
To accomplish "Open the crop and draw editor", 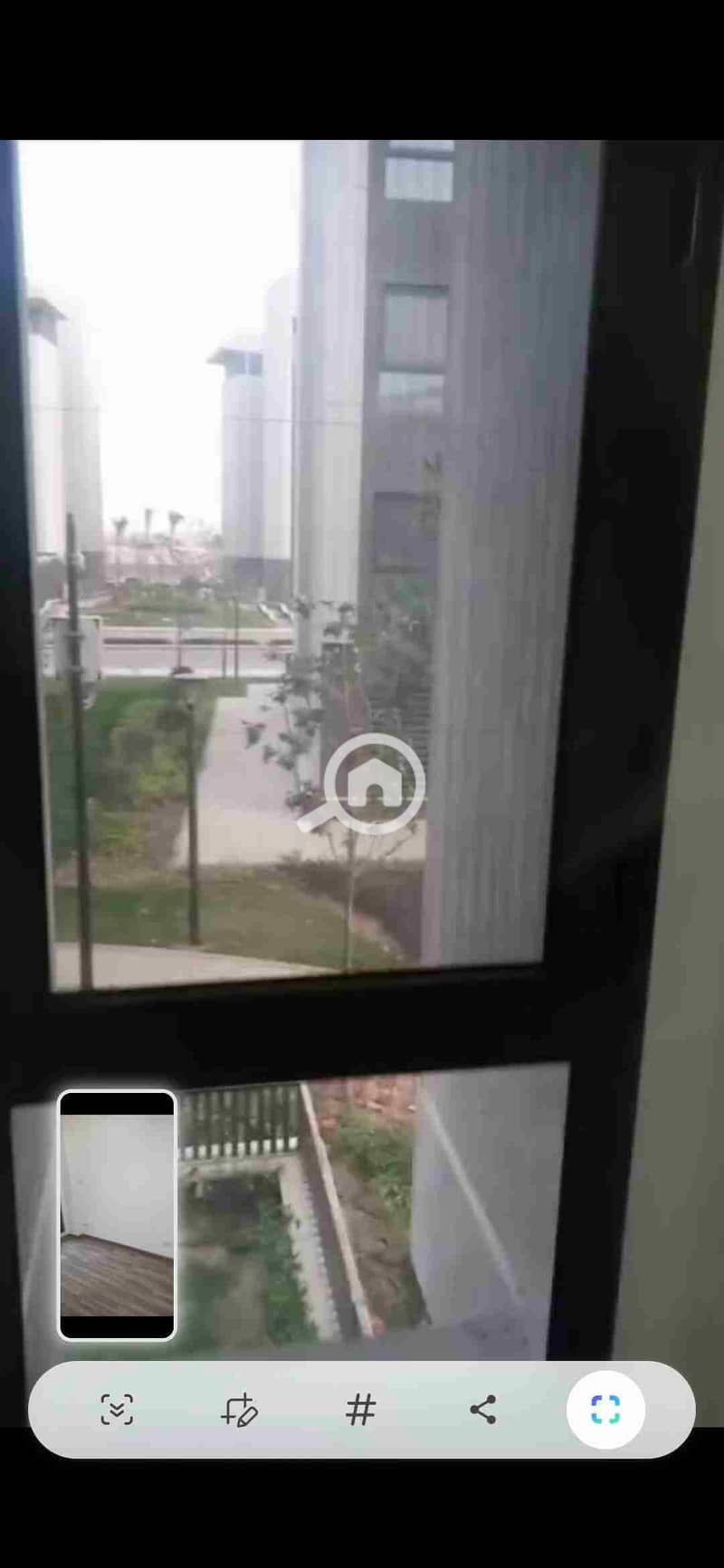I will [240, 1409].
